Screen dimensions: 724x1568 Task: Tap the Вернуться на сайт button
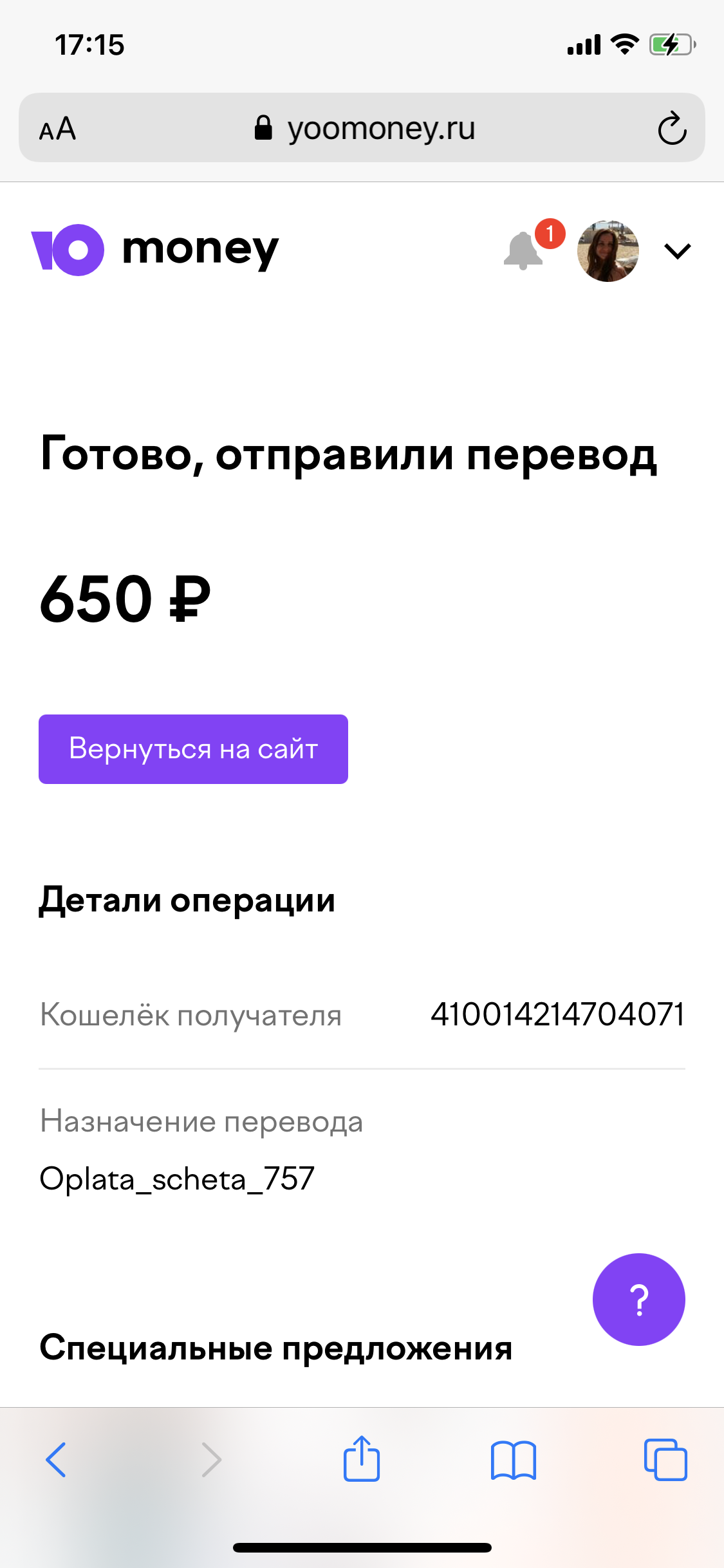coord(193,749)
